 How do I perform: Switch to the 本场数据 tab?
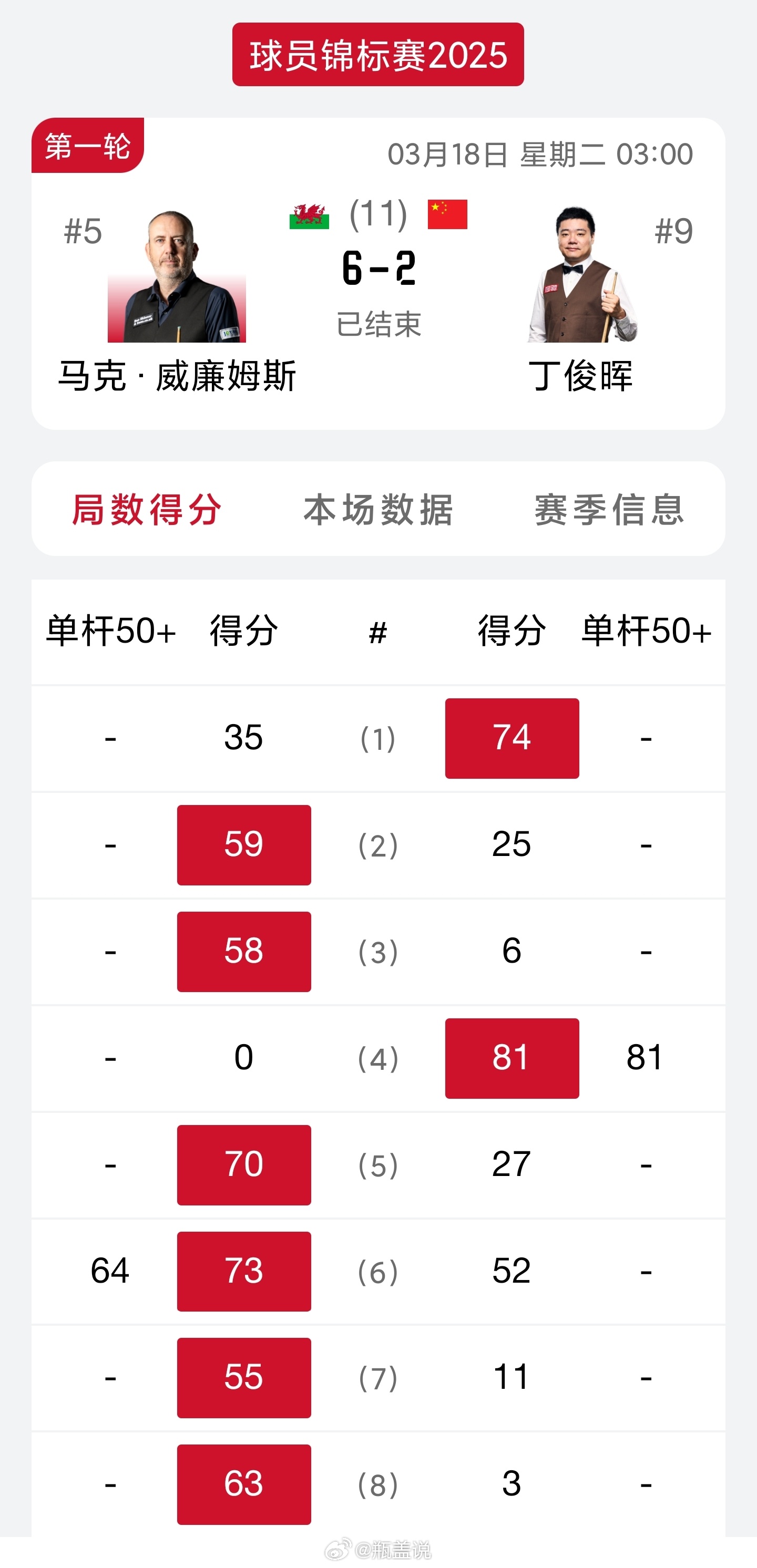point(378,510)
